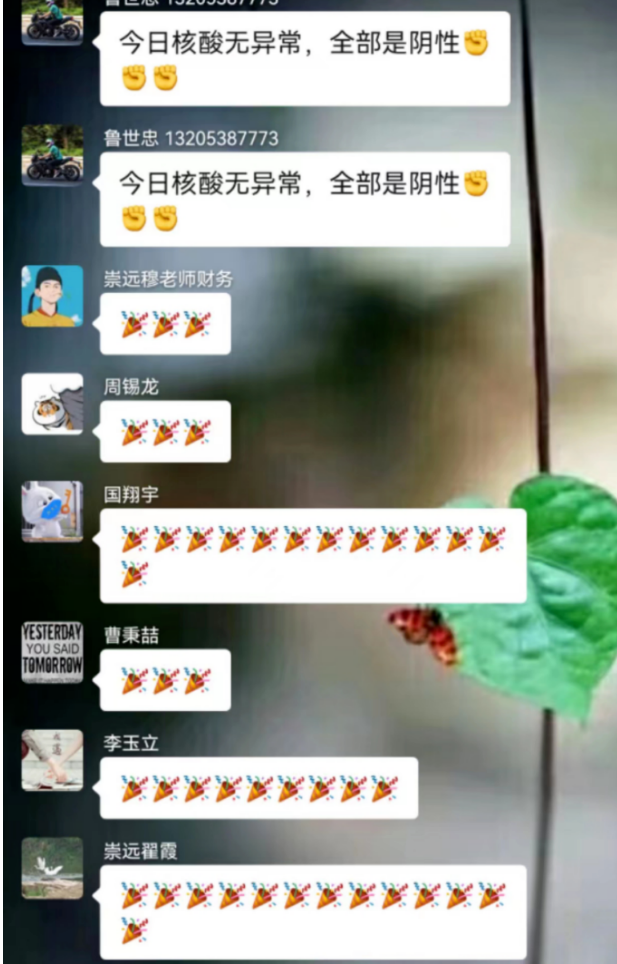The width and height of the screenshot is (617, 964).
Task: Open 崇远穆老师财务's profile avatar
Action: point(52,296)
